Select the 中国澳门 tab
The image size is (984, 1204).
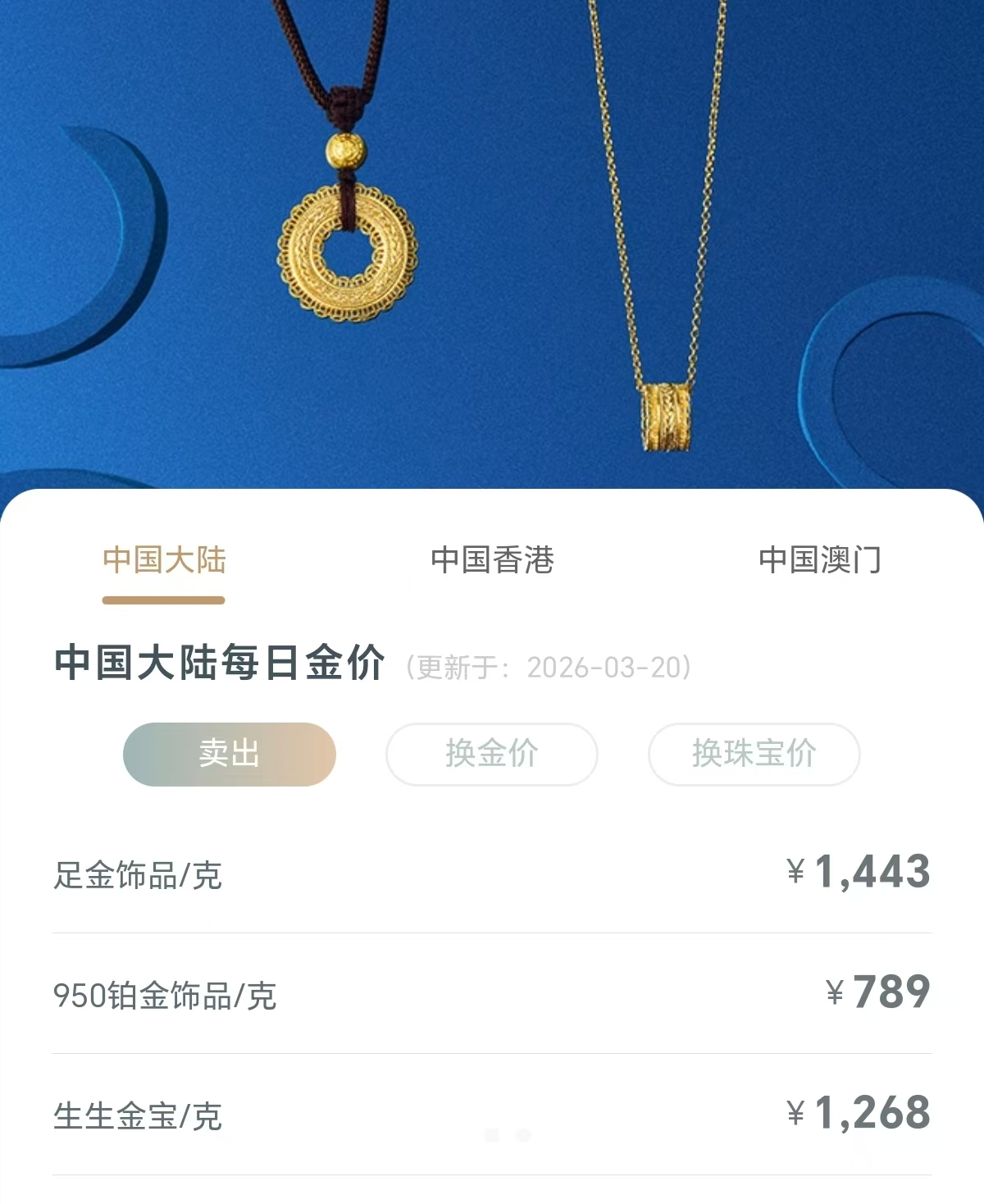pos(819,560)
